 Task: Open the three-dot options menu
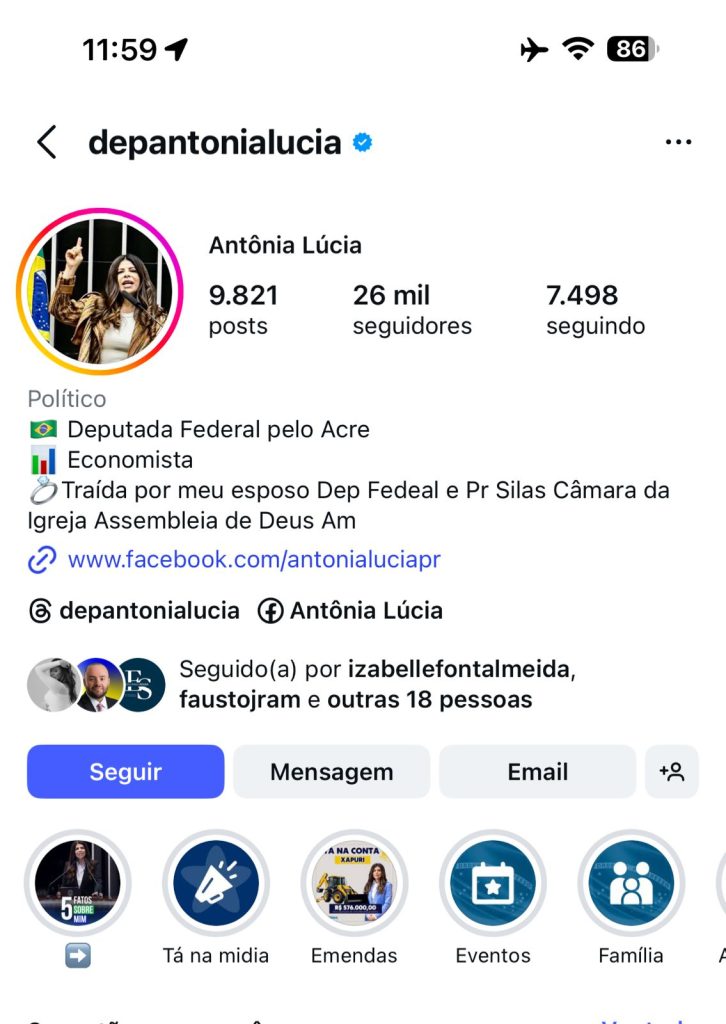(678, 142)
